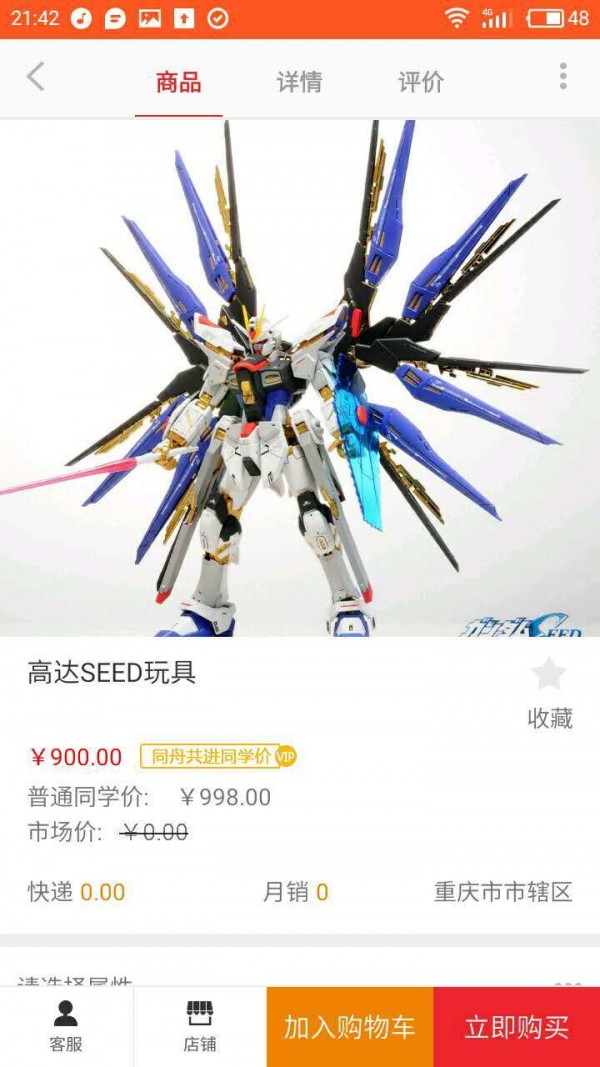Open the Gundam product image
The height and width of the screenshot is (1067, 600).
click(300, 378)
